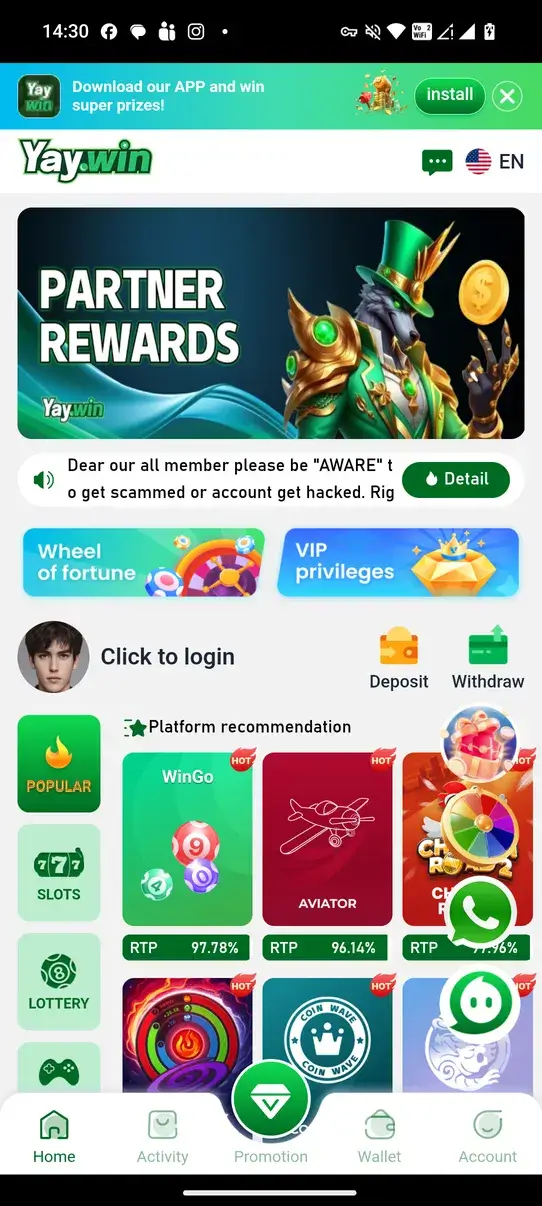This screenshot has width=542, height=1206.
Task: Install the Yay.win app from banner
Action: 450,96
